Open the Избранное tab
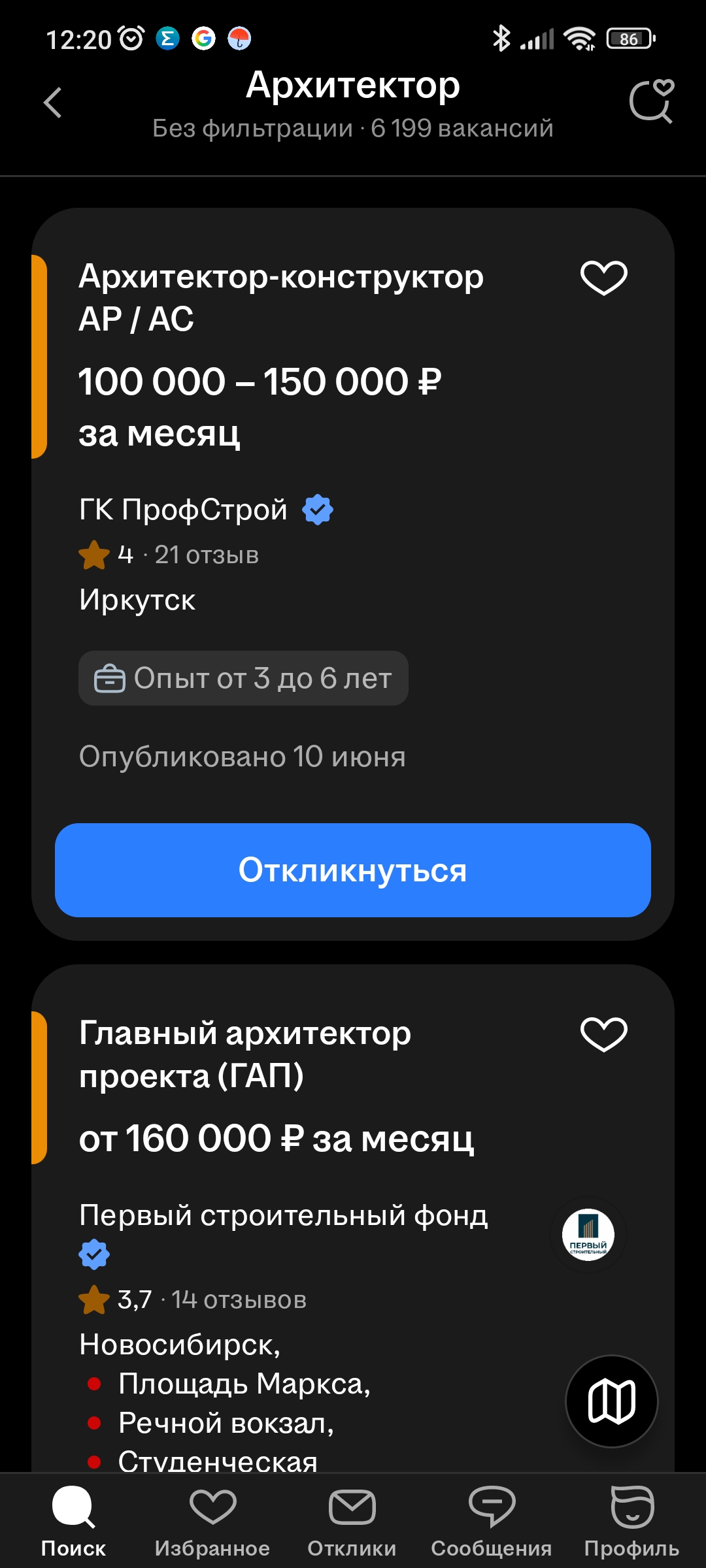 212,1521
